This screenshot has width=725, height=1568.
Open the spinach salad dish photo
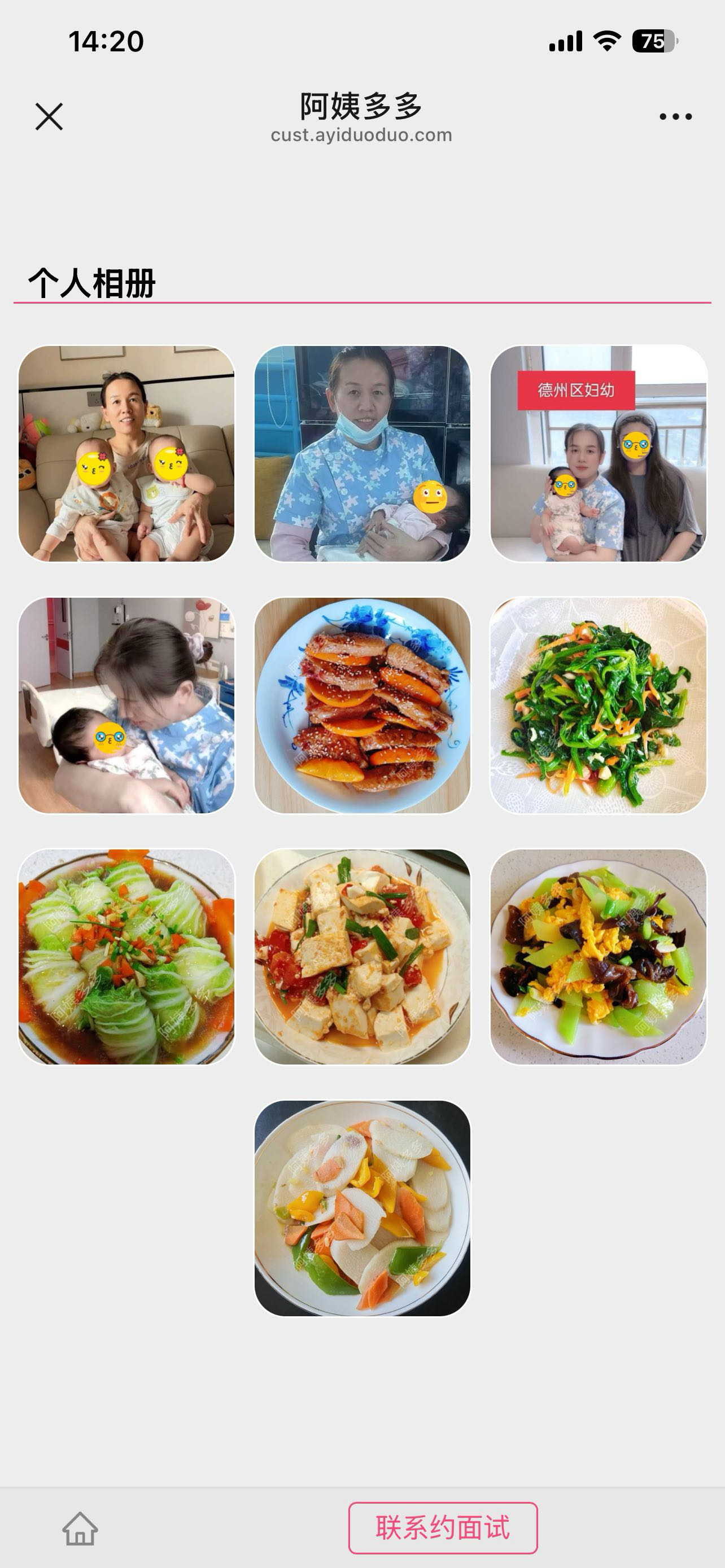pos(598,705)
